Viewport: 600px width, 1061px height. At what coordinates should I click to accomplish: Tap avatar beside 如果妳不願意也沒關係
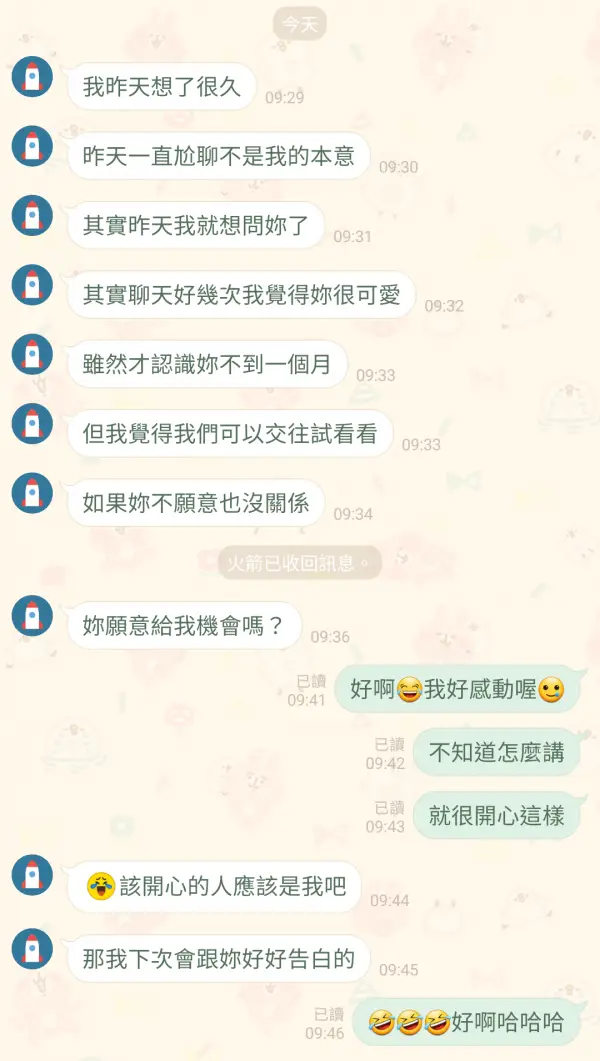point(32,493)
